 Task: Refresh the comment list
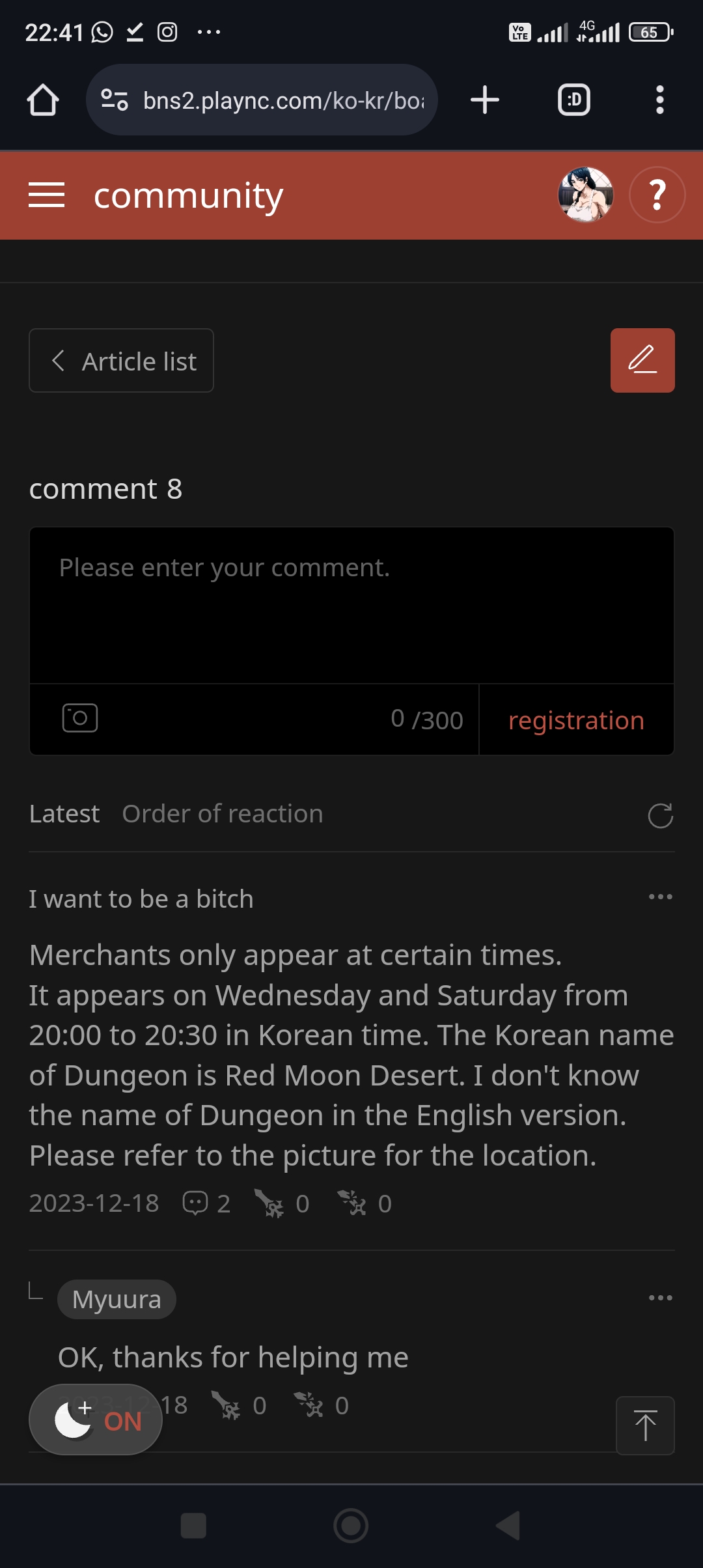click(660, 815)
